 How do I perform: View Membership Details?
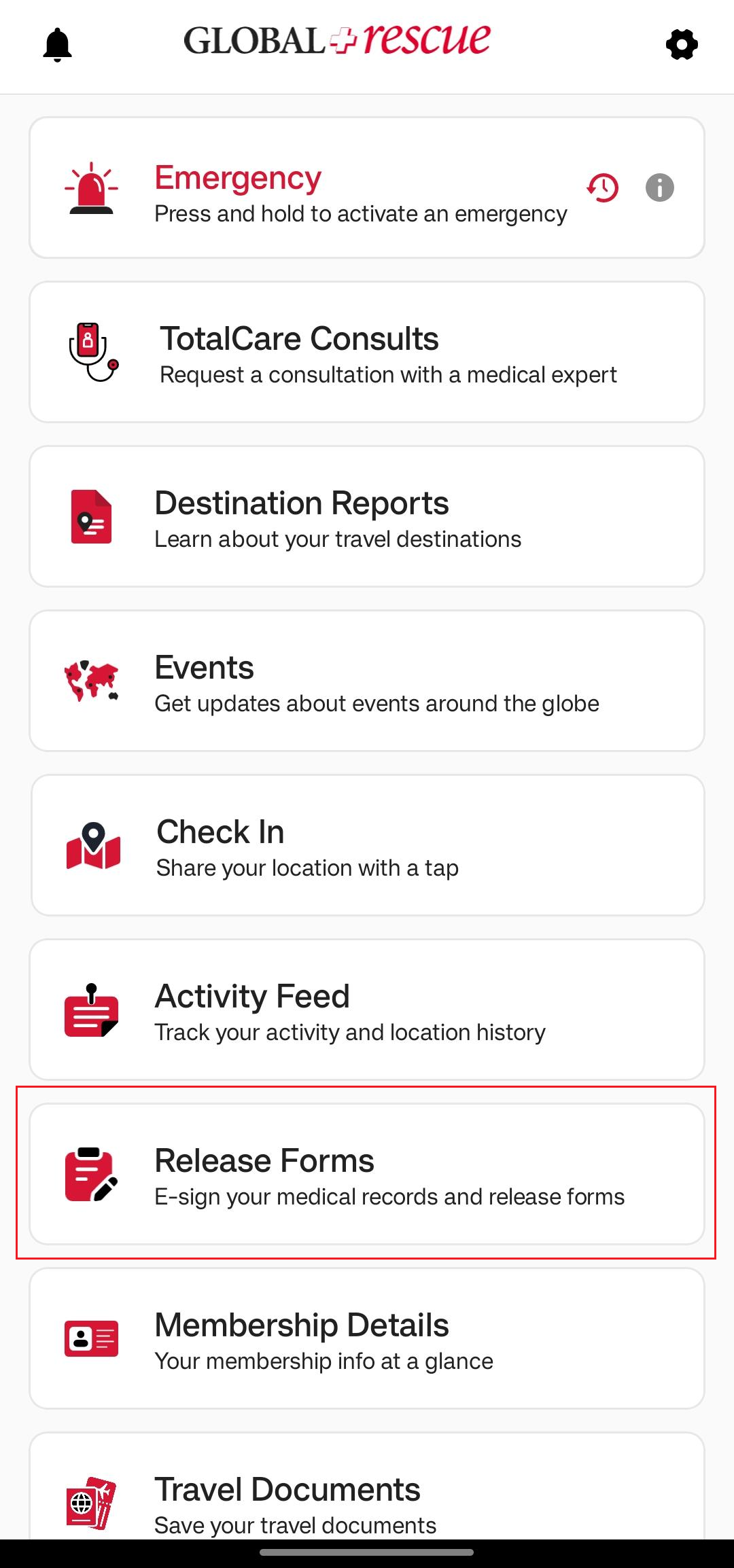367,1338
